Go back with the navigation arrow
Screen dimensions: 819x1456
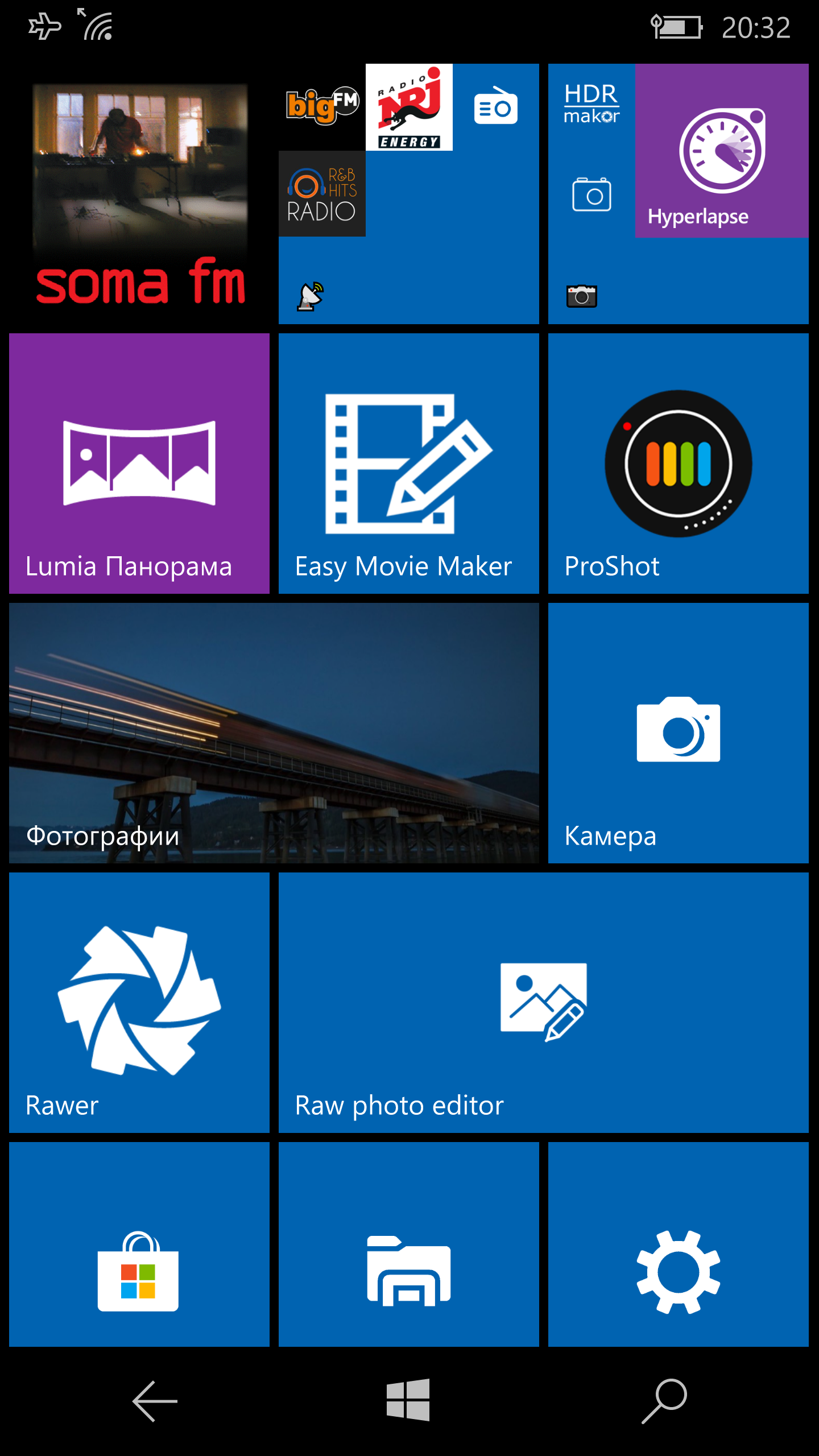[x=155, y=1401]
